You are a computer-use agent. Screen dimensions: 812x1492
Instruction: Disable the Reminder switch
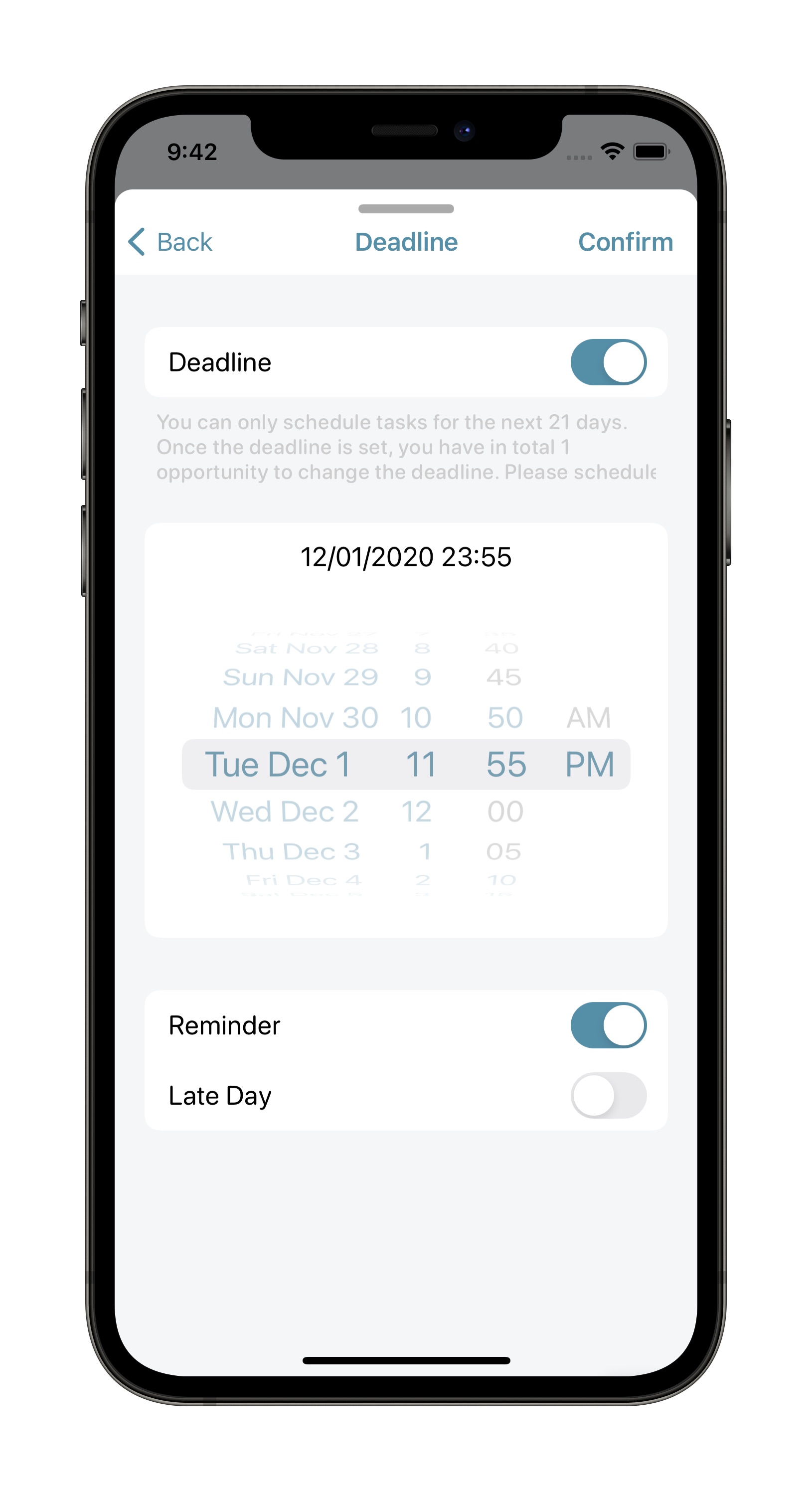point(608,1025)
